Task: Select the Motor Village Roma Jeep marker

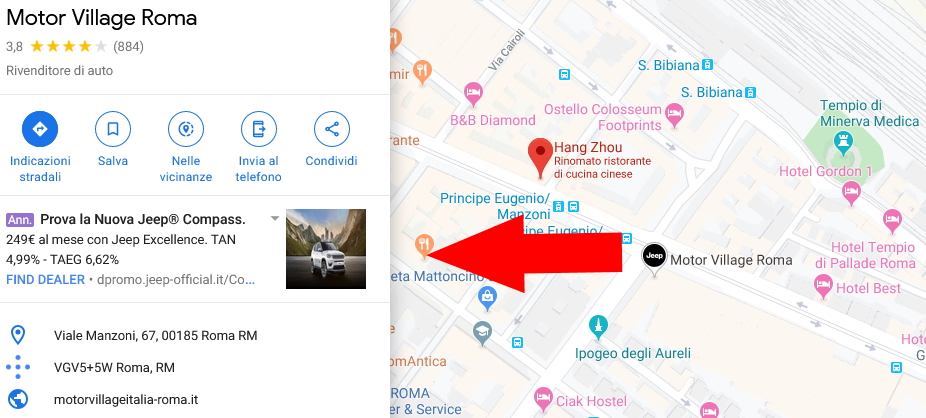Action: pyautogui.click(x=653, y=257)
